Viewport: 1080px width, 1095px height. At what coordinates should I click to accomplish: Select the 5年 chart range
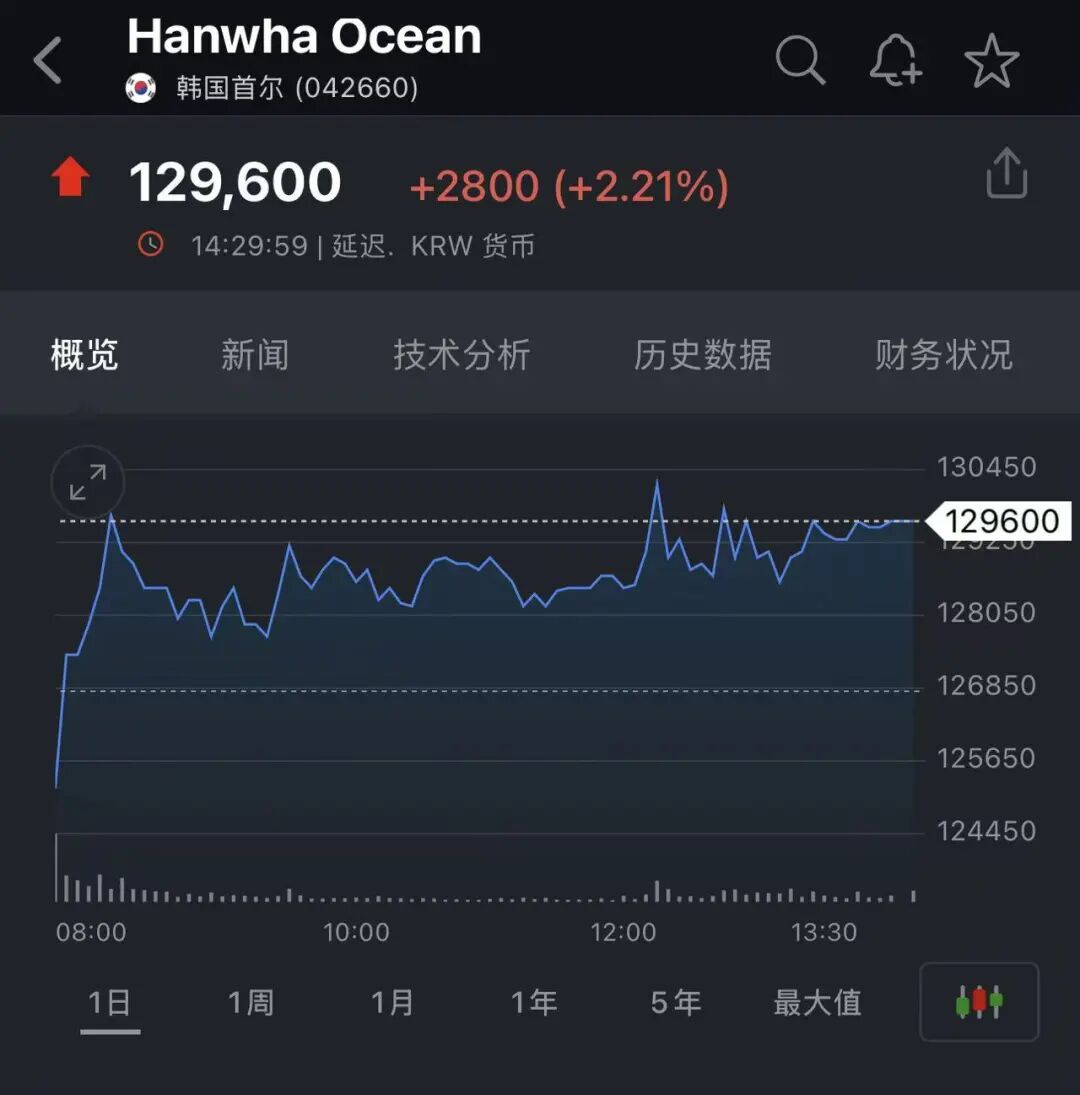point(675,1002)
